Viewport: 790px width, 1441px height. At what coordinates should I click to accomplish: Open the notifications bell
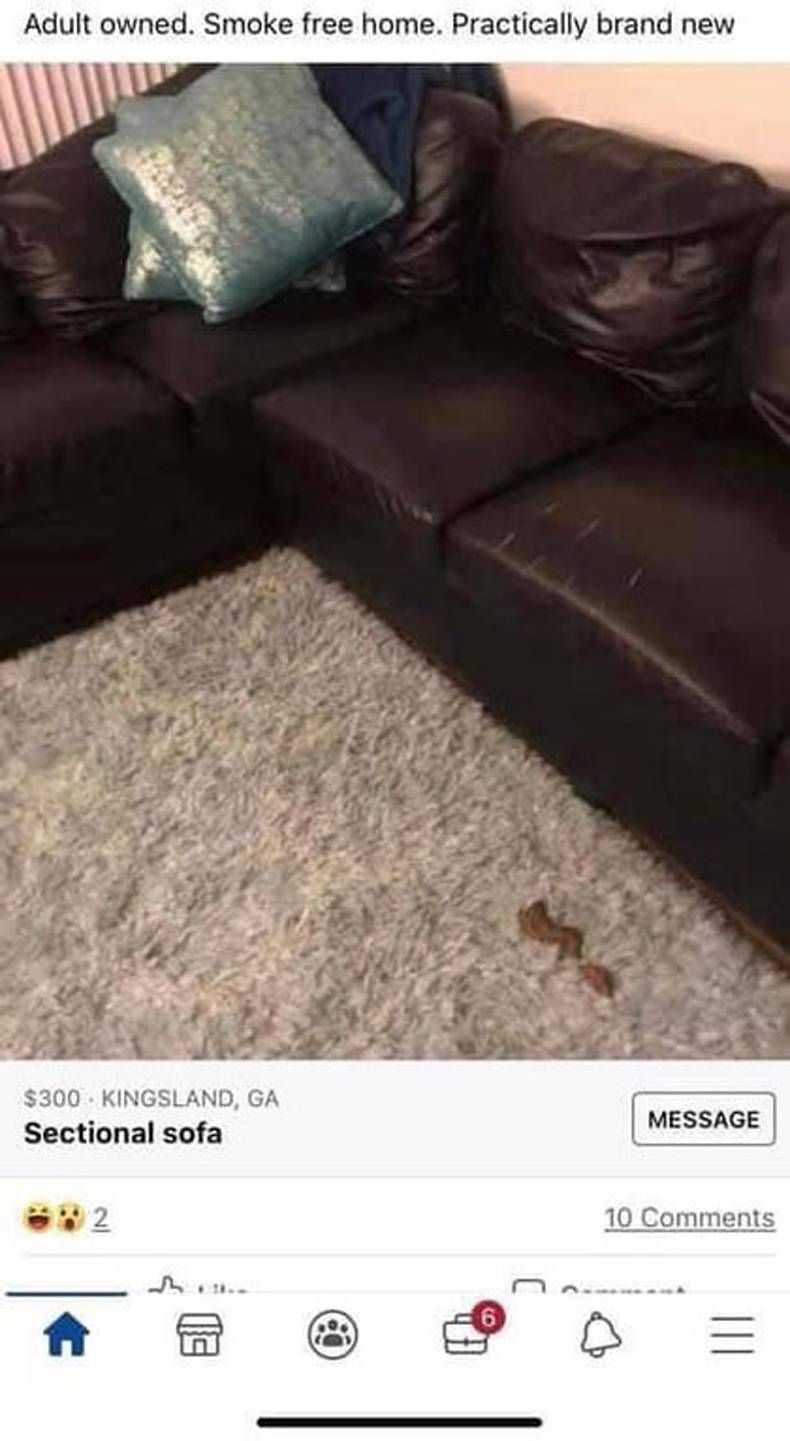tap(600, 1335)
